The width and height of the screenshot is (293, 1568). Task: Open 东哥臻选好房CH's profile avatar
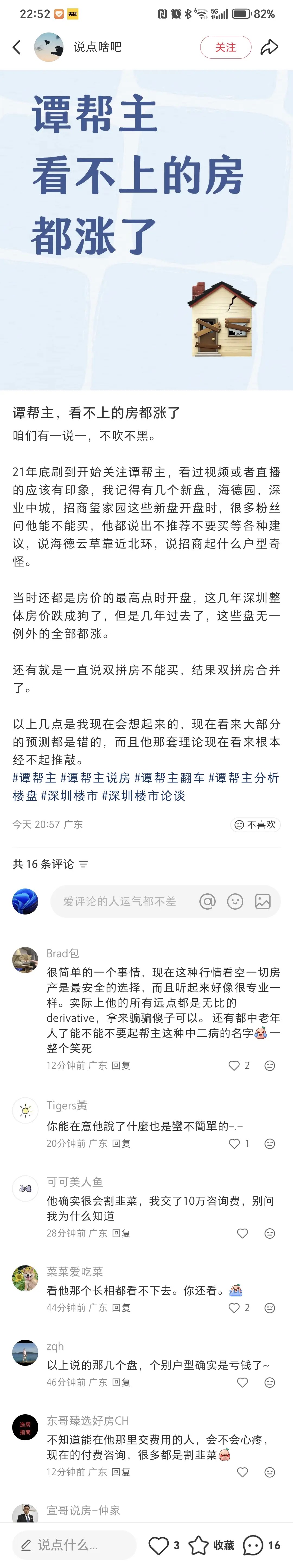pos(25,1427)
